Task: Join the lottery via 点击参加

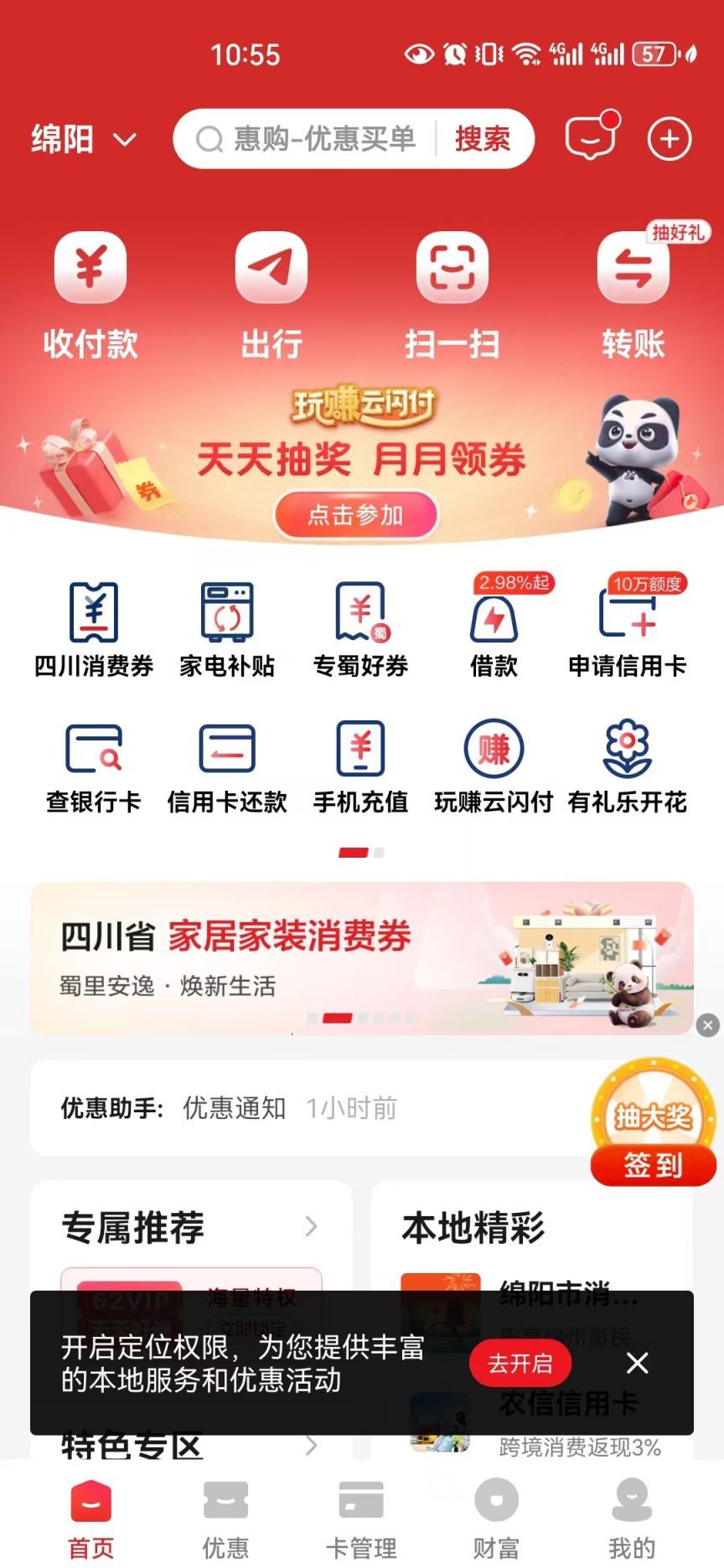Action: 356,514
